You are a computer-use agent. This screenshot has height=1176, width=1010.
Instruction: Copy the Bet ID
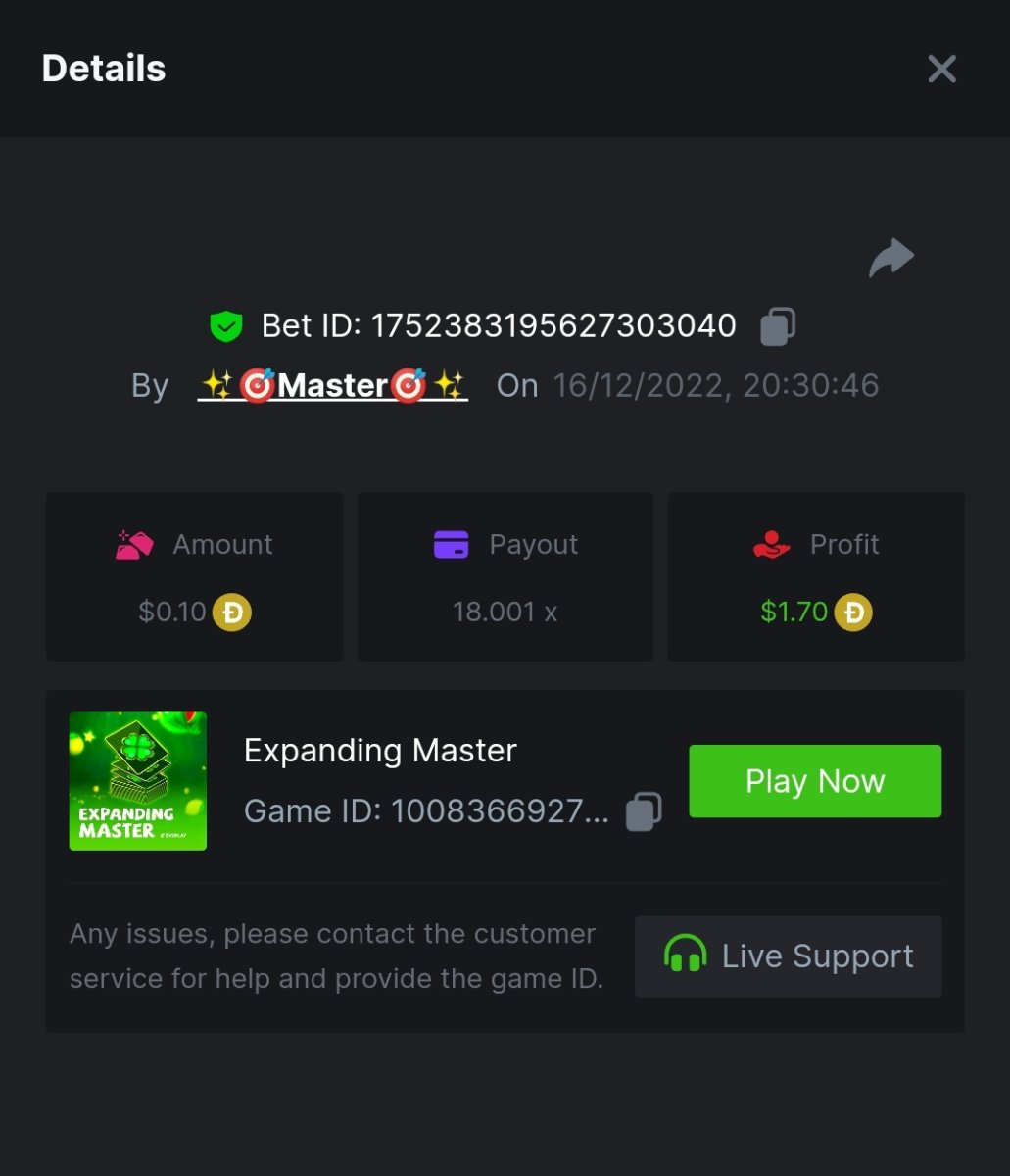pos(778,326)
